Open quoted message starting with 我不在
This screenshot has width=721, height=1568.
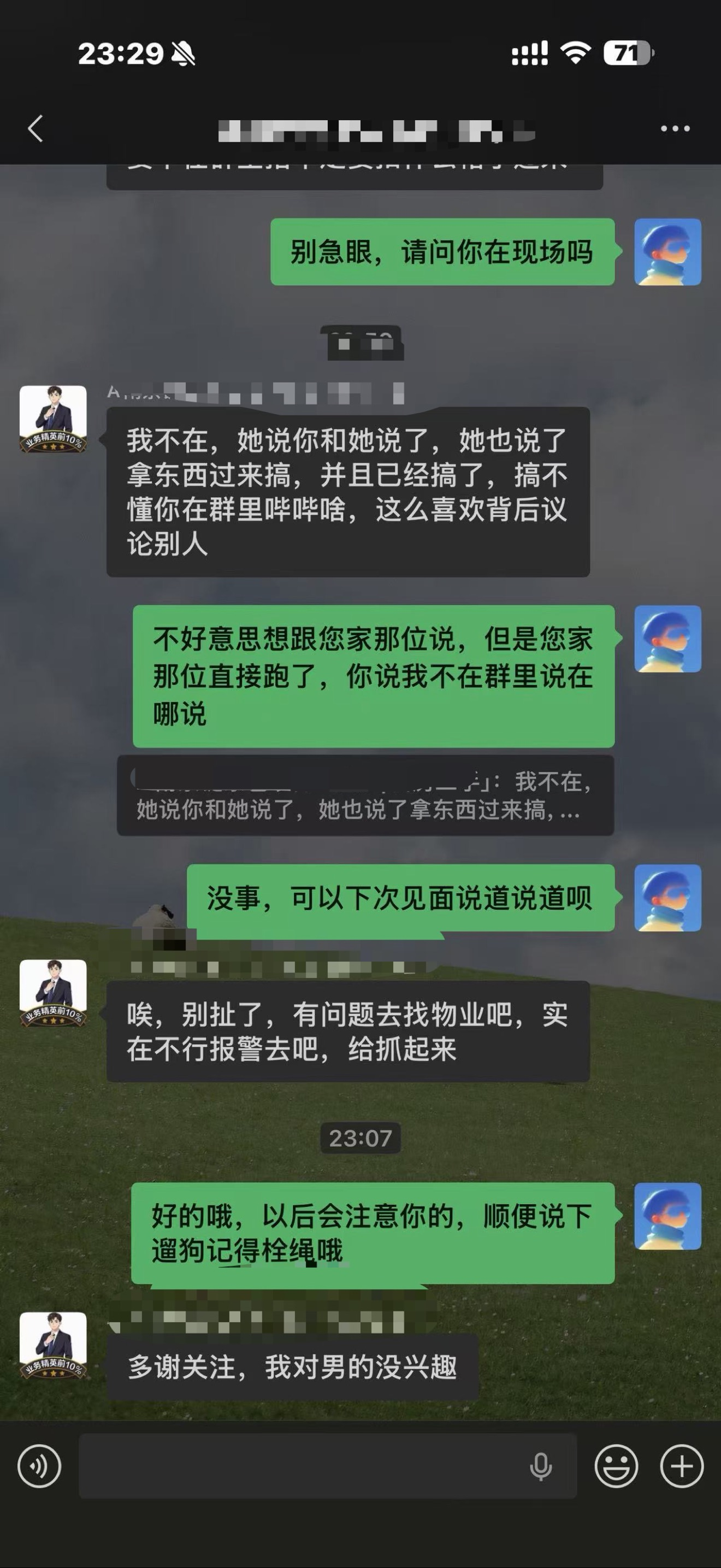365,795
